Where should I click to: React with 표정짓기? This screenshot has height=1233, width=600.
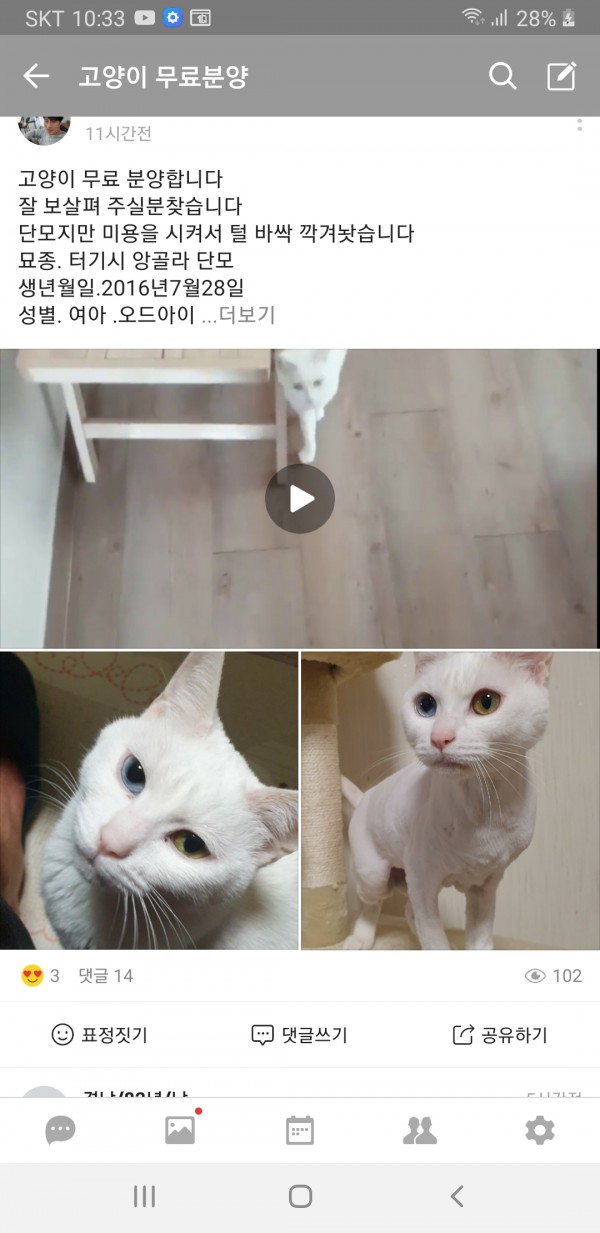[99, 1035]
